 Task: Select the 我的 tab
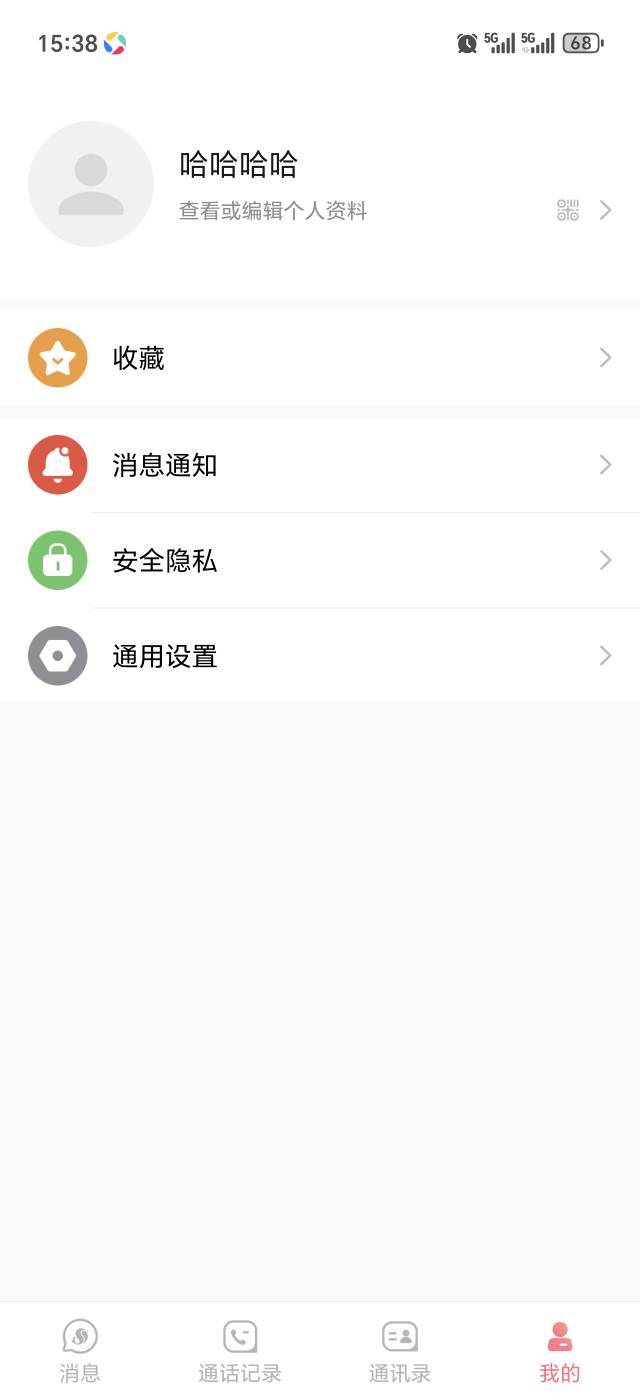click(x=560, y=1351)
